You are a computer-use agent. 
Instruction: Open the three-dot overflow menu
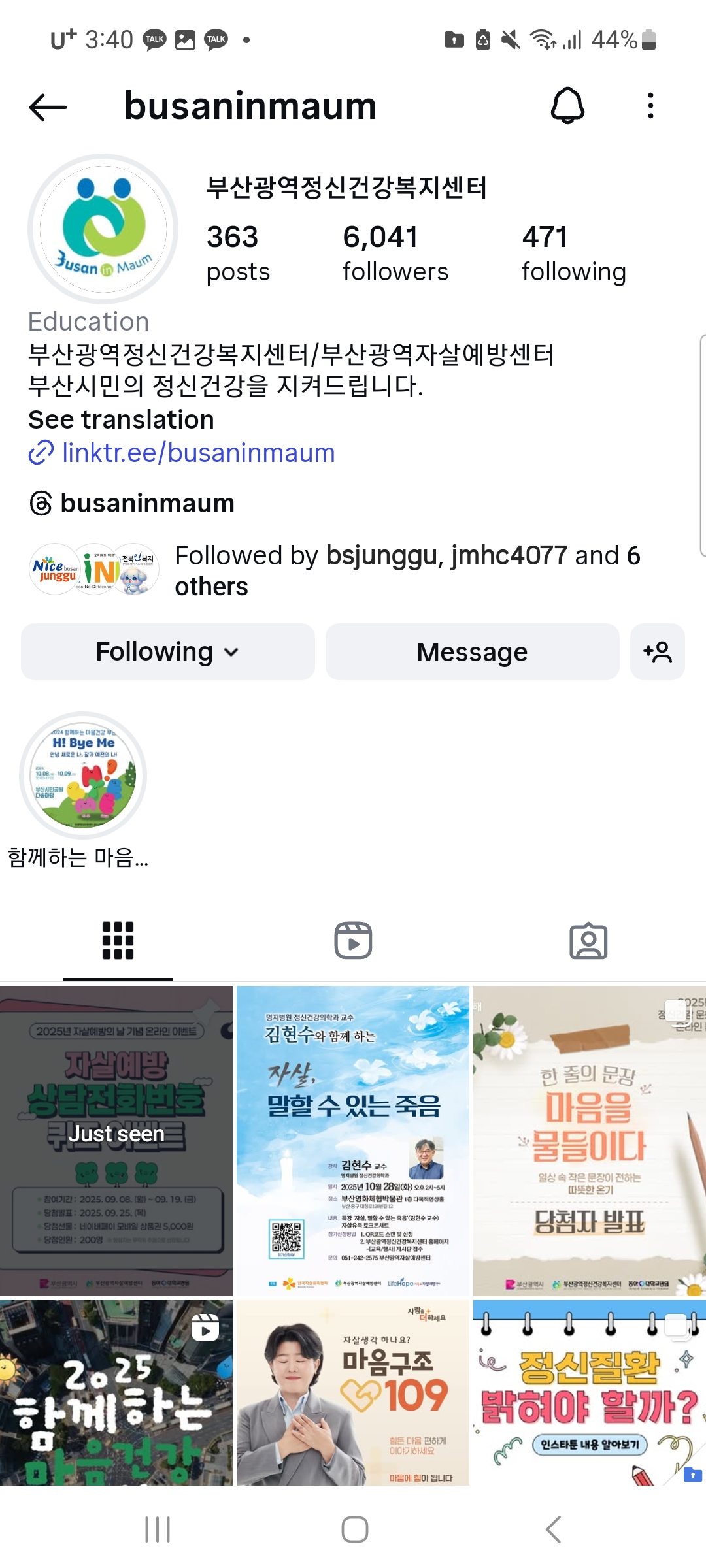click(x=650, y=106)
